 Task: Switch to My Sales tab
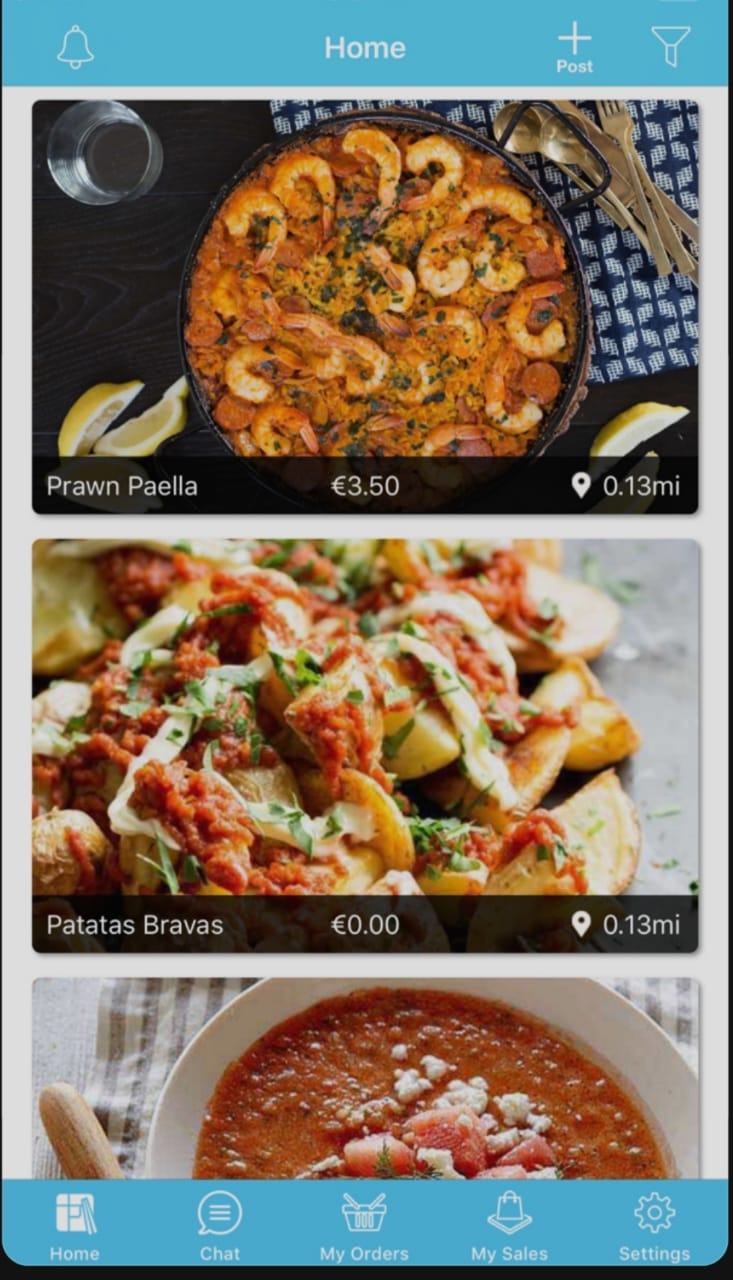(509, 1226)
